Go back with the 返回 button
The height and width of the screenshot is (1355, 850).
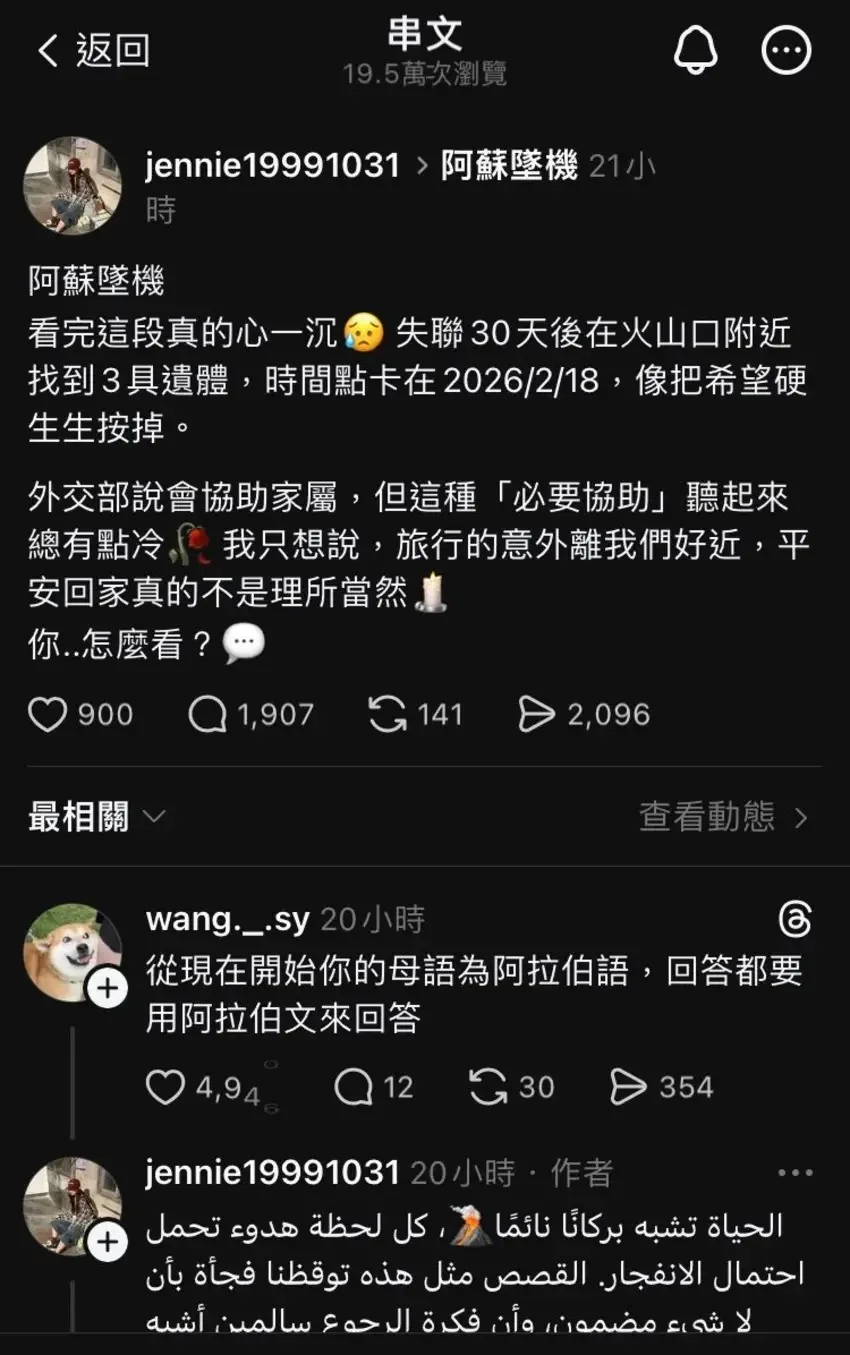[x=93, y=50]
